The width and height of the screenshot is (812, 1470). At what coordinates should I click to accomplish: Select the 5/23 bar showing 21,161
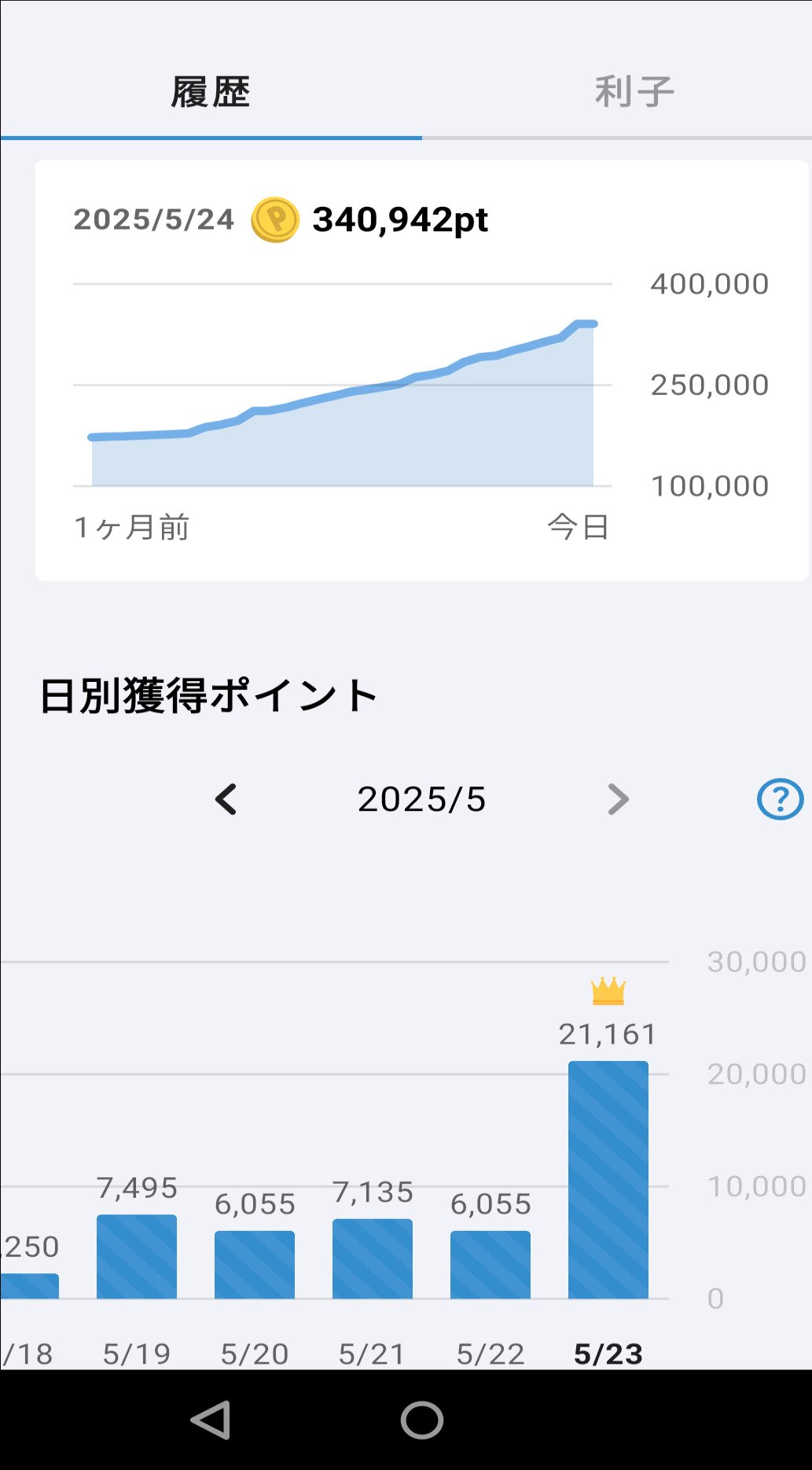tap(608, 1180)
